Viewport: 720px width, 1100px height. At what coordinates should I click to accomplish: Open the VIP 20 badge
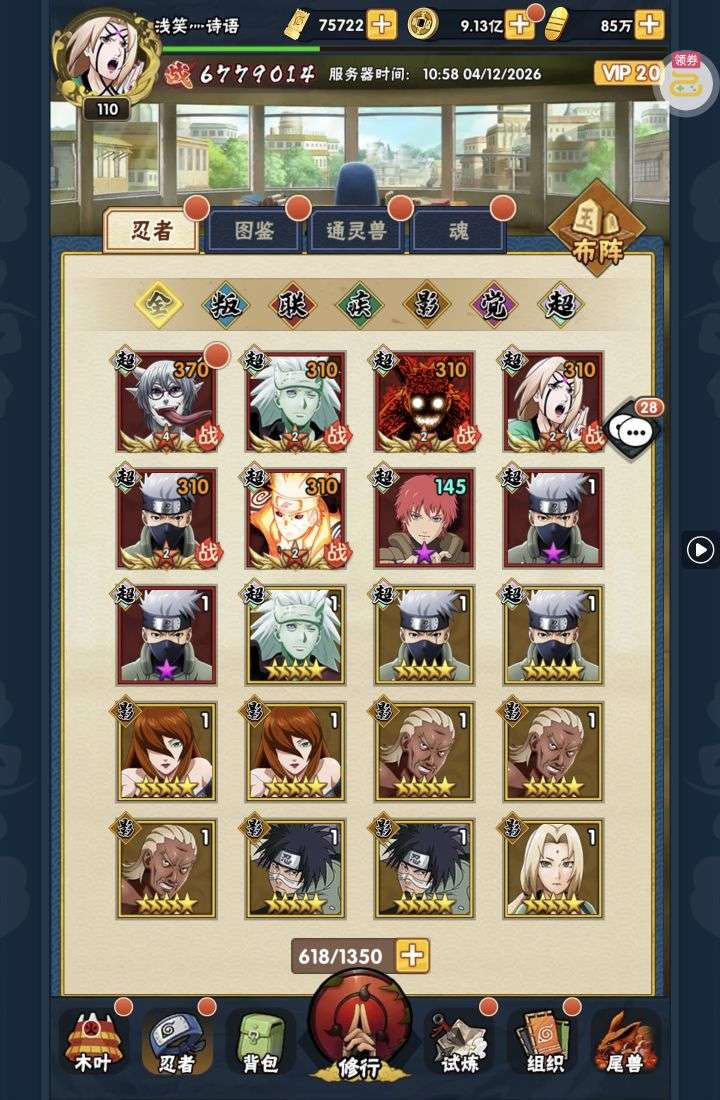(628, 73)
